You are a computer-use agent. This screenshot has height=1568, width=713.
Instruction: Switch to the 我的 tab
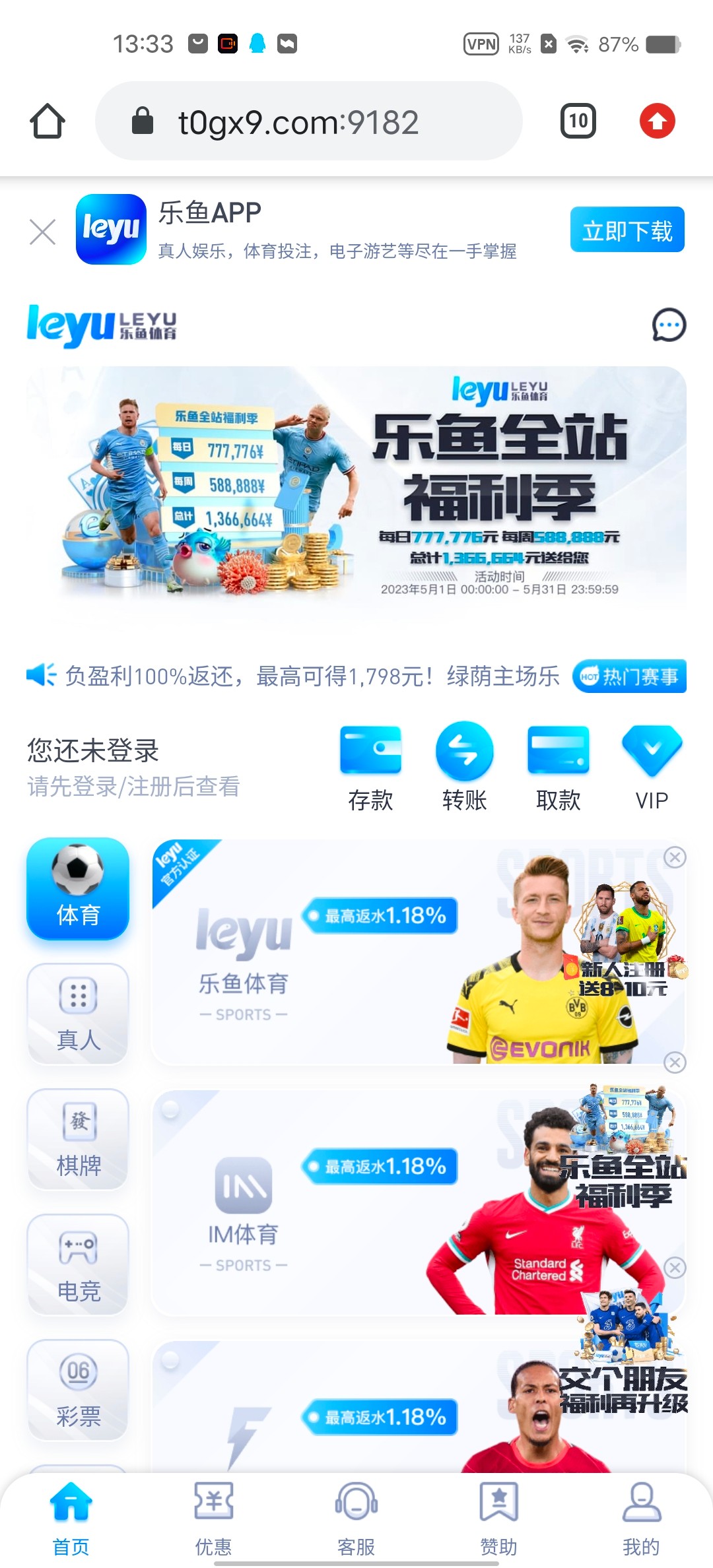(641, 1518)
